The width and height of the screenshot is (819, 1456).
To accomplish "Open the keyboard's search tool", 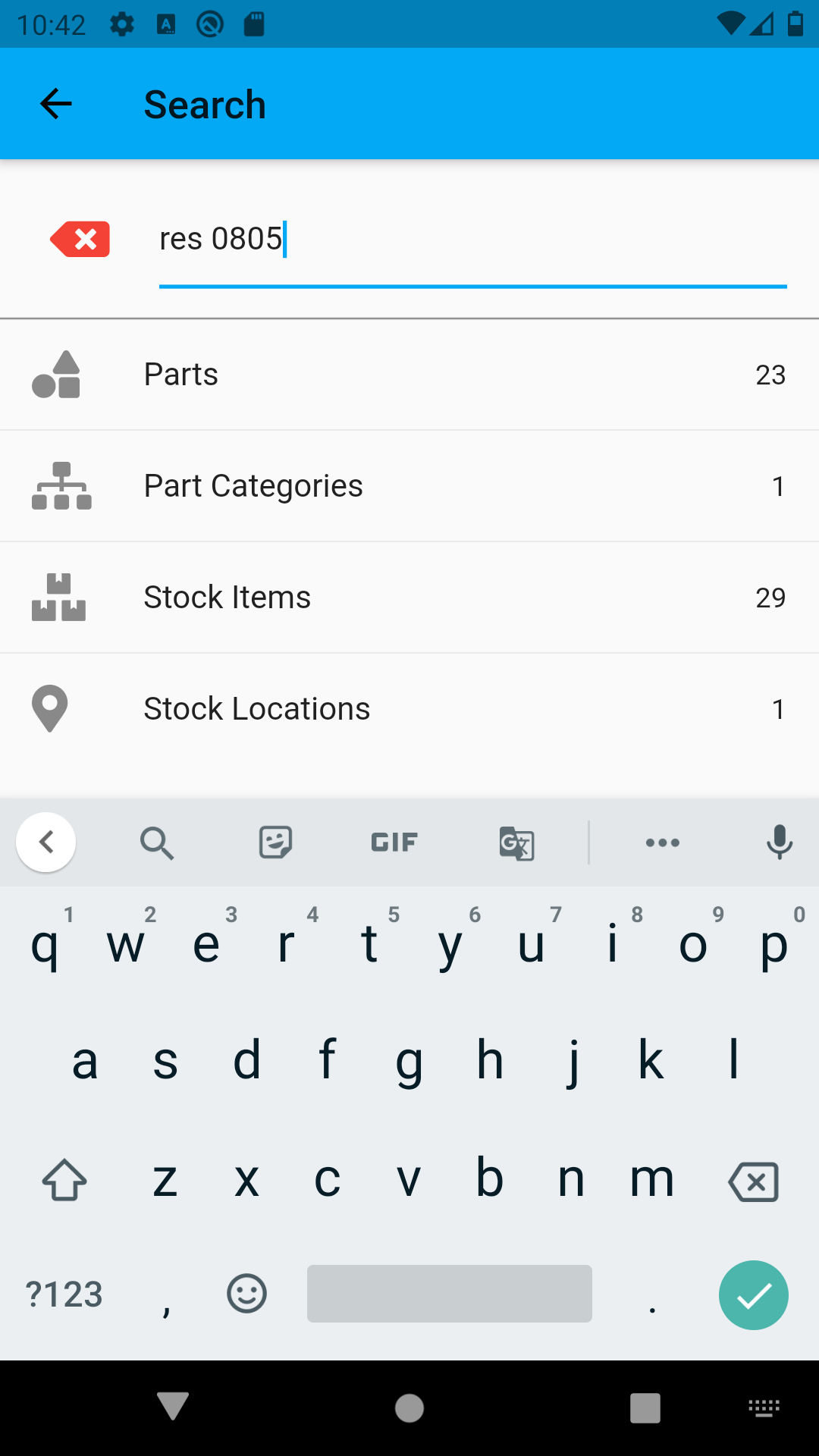I will [157, 843].
